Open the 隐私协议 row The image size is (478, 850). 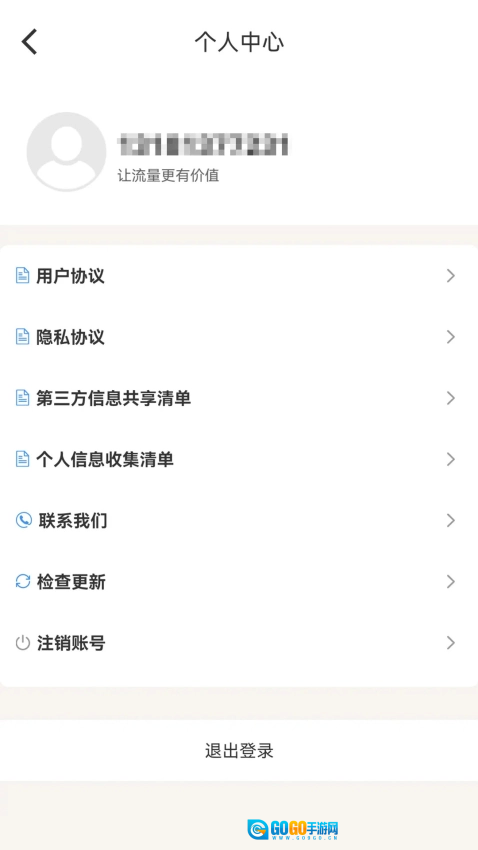239,337
